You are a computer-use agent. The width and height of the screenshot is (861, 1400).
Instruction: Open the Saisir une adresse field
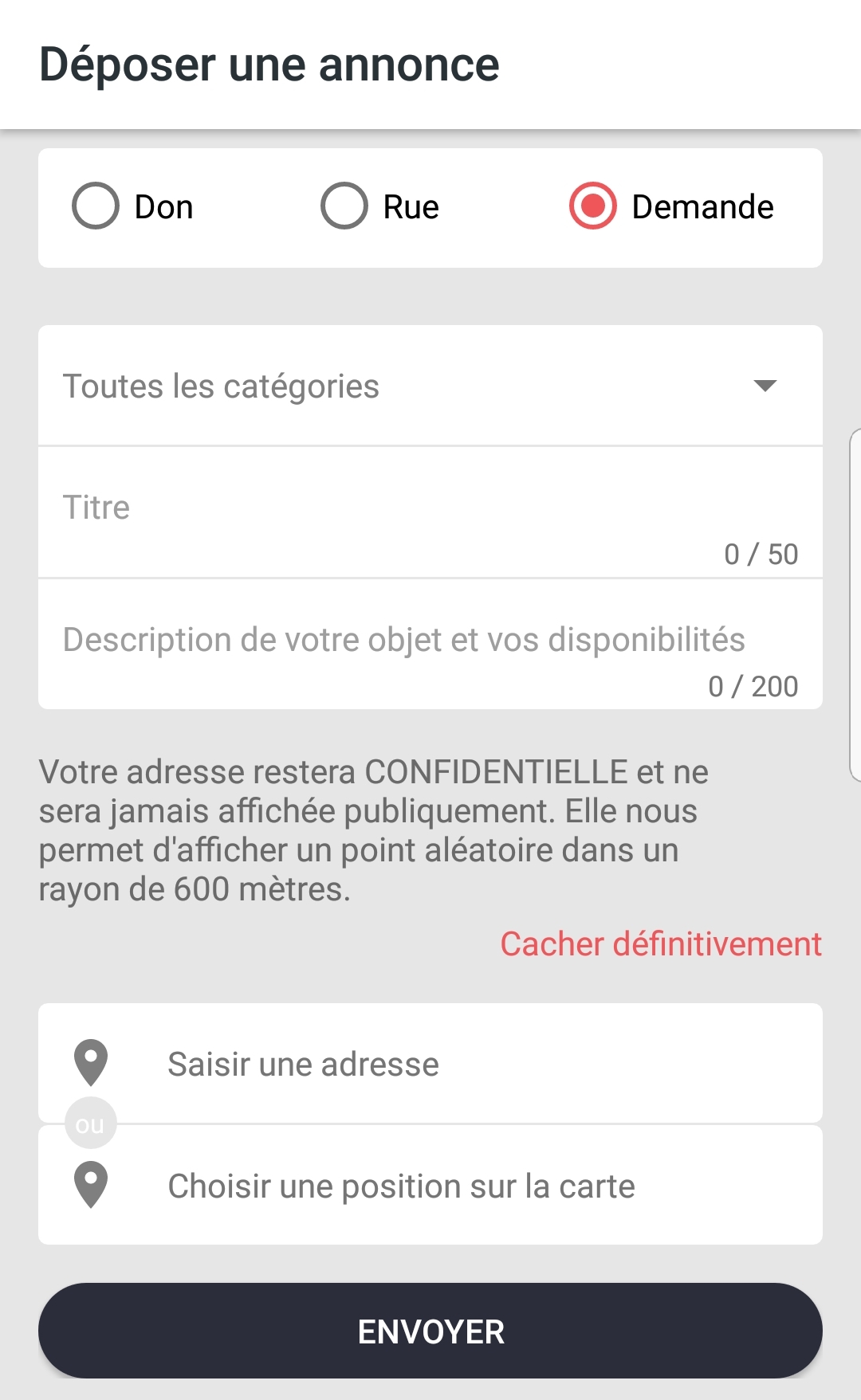click(431, 1063)
